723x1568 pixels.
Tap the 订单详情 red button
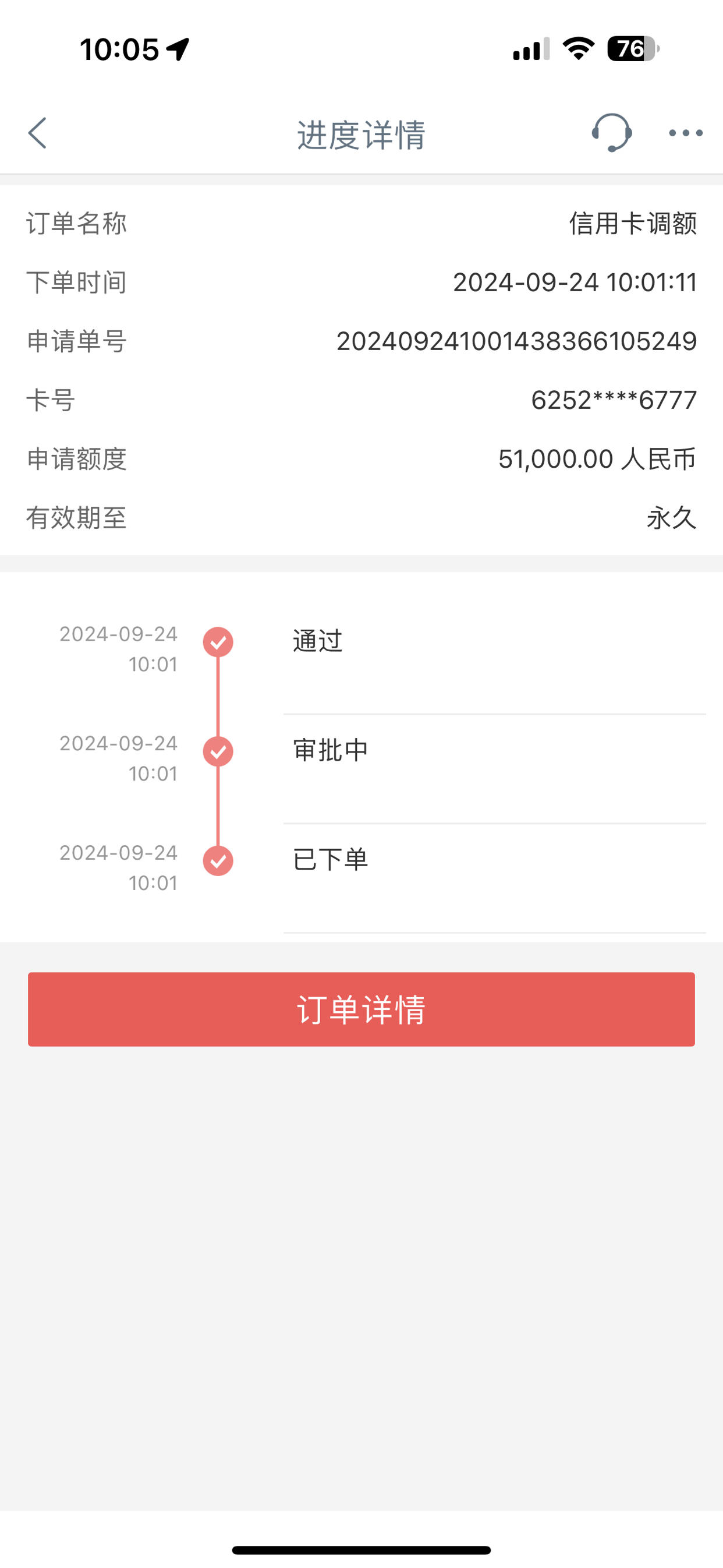[361, 1010]
